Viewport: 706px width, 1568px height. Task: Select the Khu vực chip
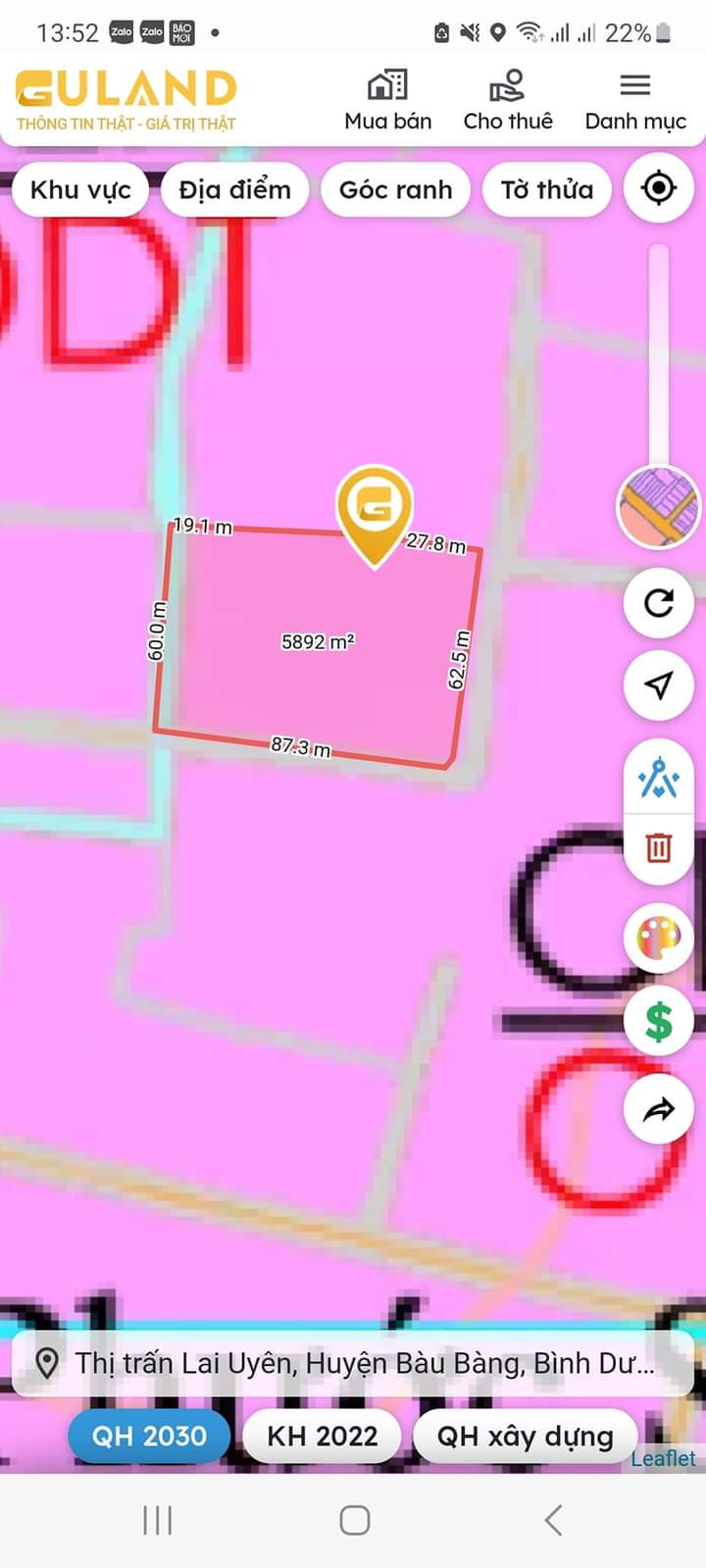(x=80, y=189)
